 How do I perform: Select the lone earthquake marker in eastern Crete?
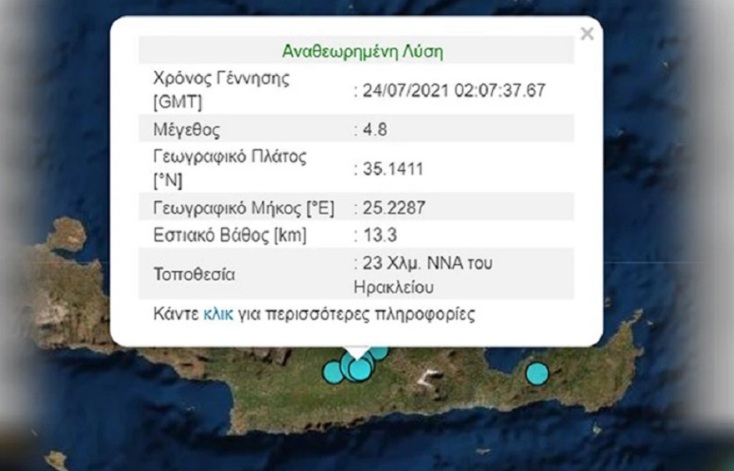(x=538, y=374)
